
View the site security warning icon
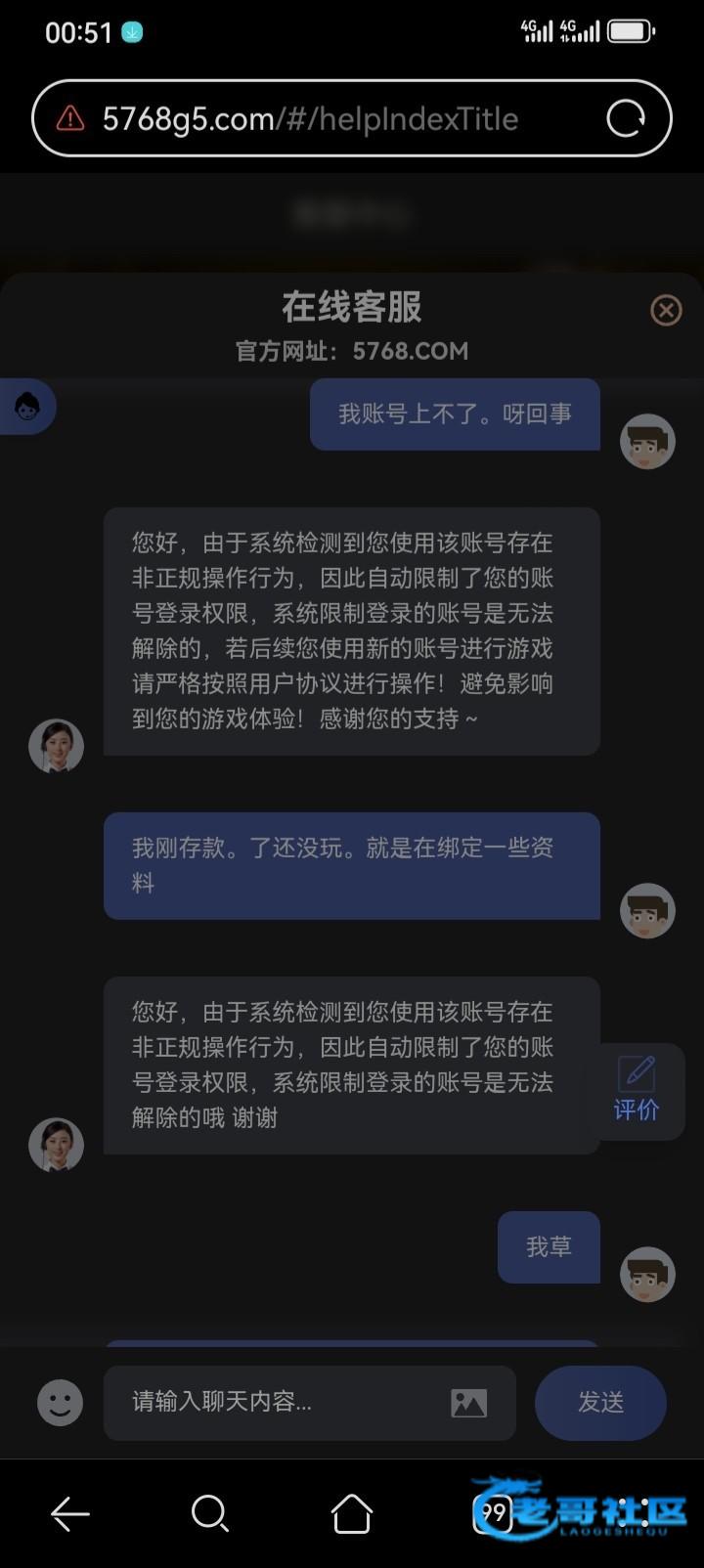[70, 119]
